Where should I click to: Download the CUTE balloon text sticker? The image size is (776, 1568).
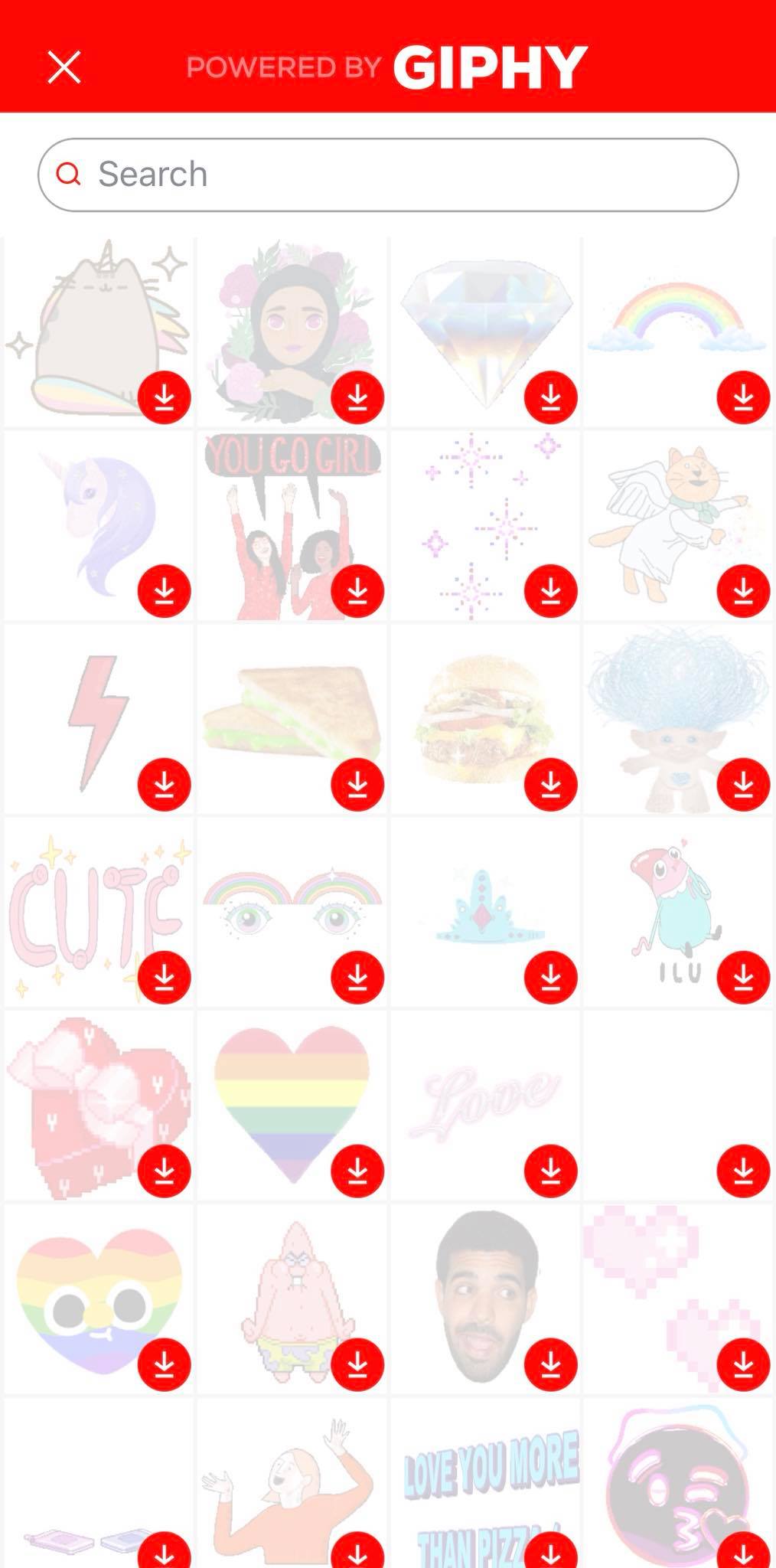coord(165,978)
